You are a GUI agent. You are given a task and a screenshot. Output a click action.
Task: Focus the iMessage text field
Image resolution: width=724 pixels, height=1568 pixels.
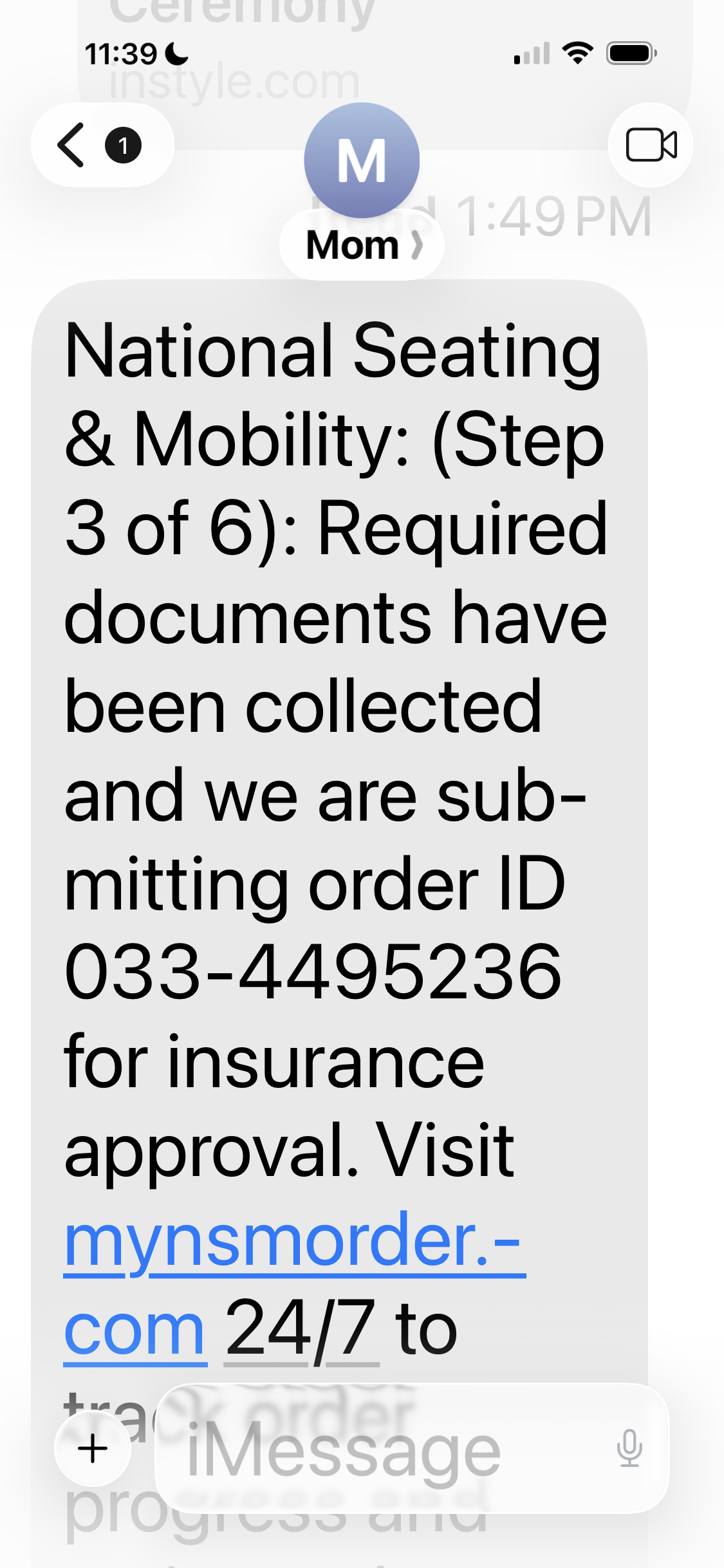click(x=386, y=1449)
